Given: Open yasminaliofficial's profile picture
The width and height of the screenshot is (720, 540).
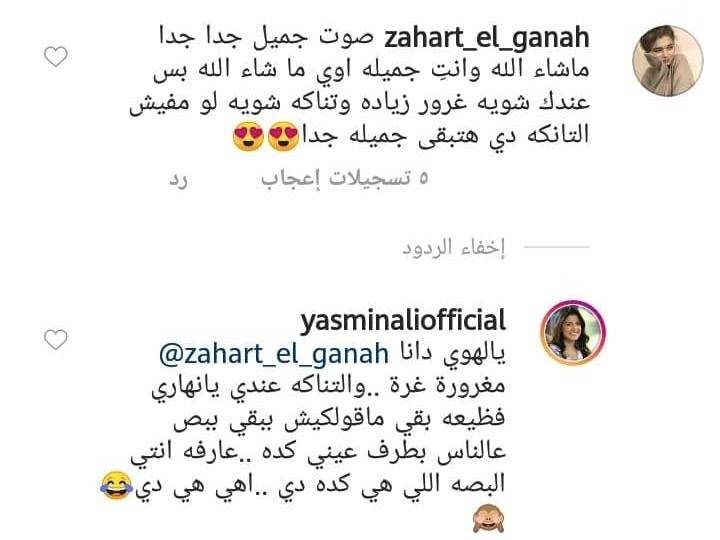Looking at the screenshot, I should (573, 331).
